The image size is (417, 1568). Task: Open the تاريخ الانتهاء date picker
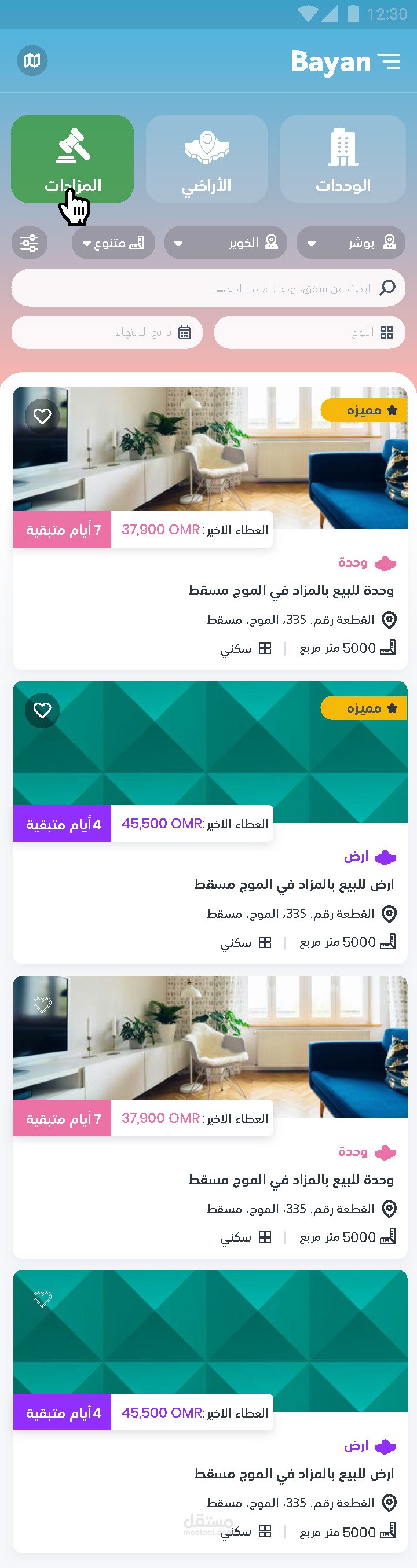(x=107, y=332)
